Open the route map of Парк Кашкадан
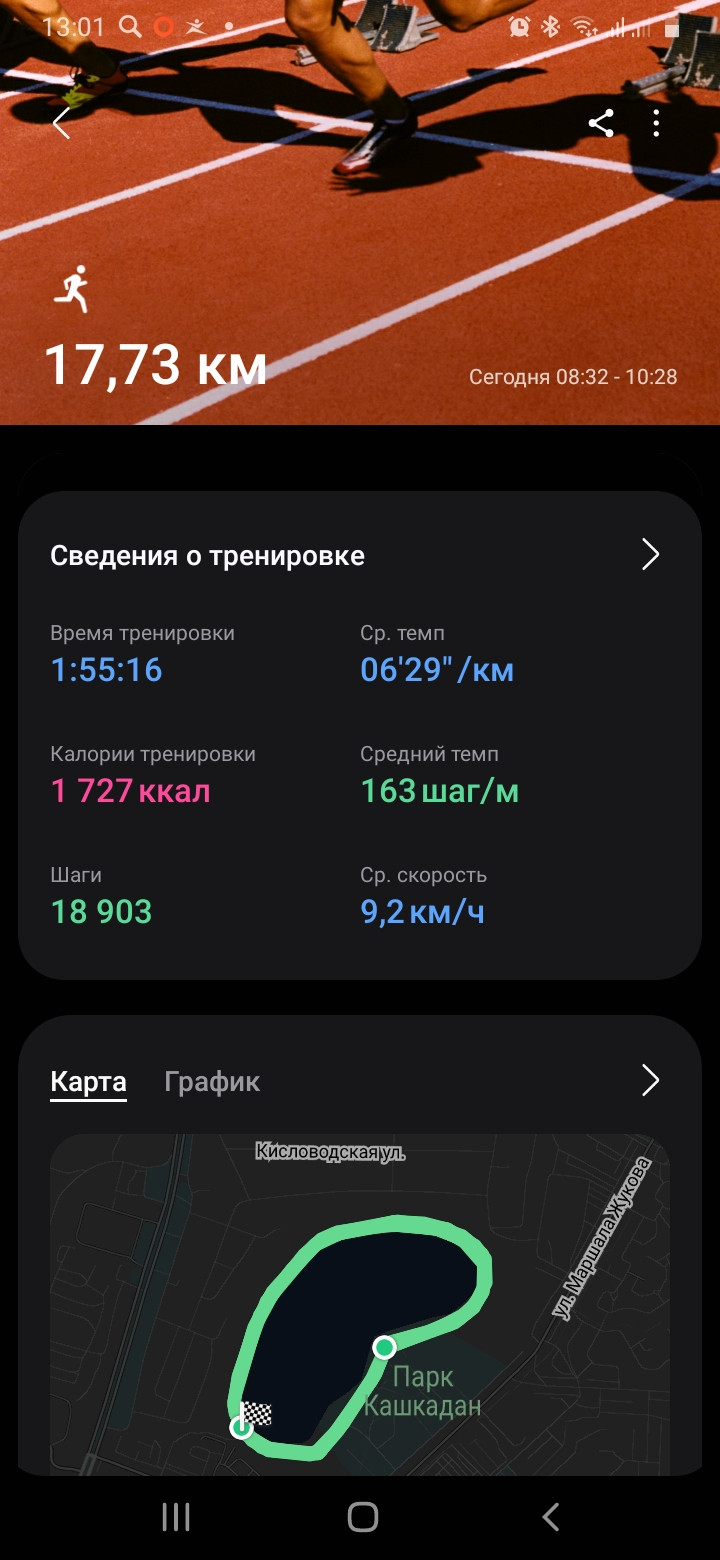The width and height of the screenshot is (720, 1560). tap(360, 1304)
